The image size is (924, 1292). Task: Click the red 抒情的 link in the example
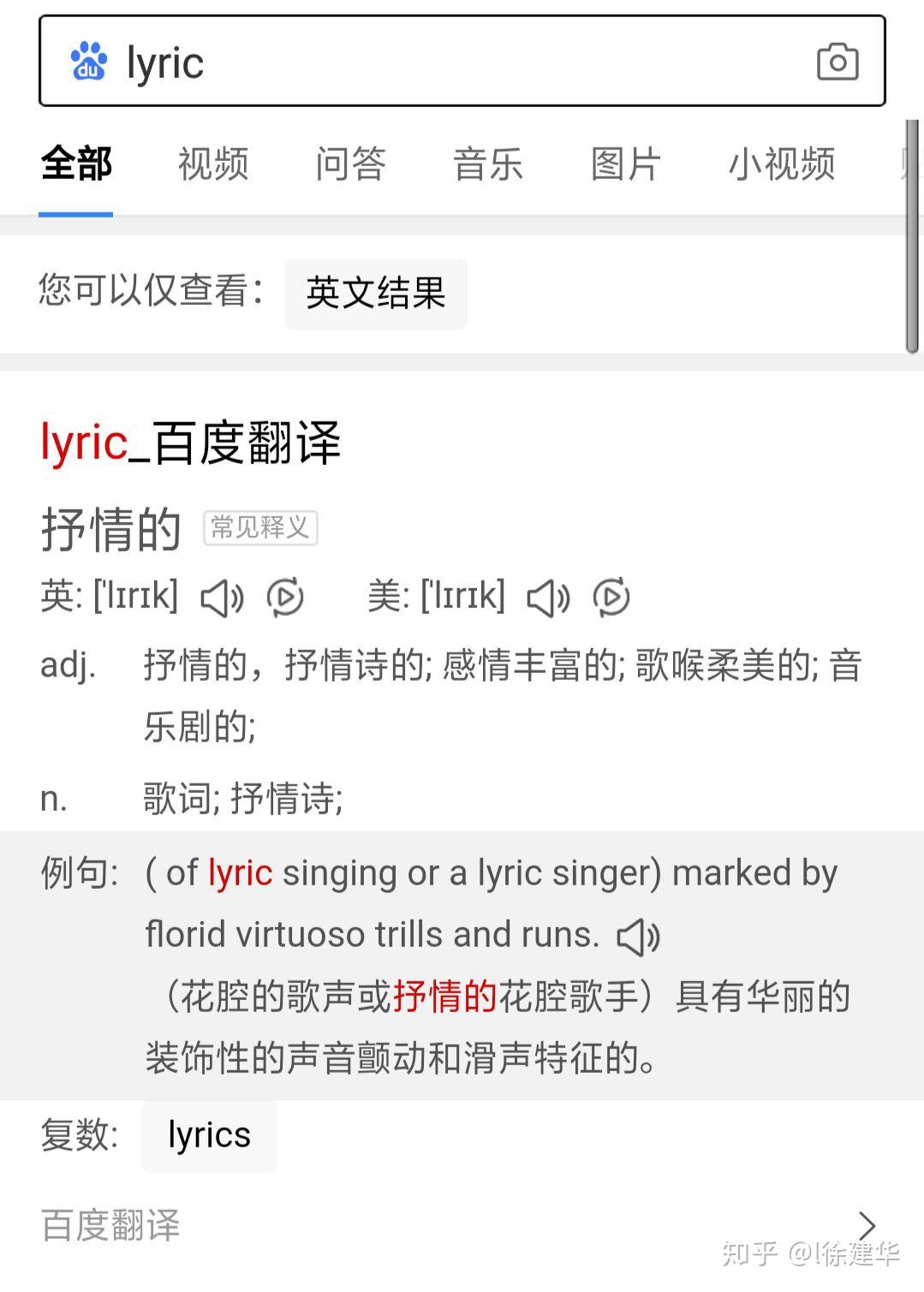[446, 996]
